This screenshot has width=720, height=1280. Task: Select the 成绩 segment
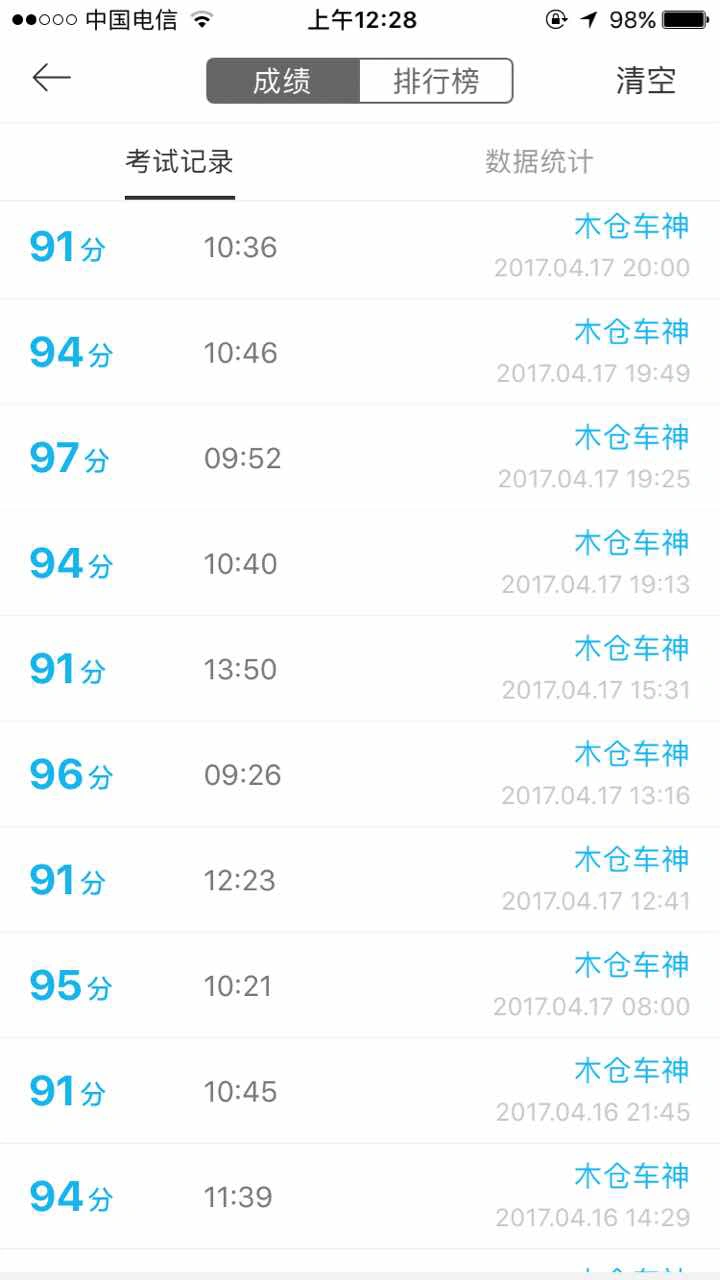coord(283,81)
